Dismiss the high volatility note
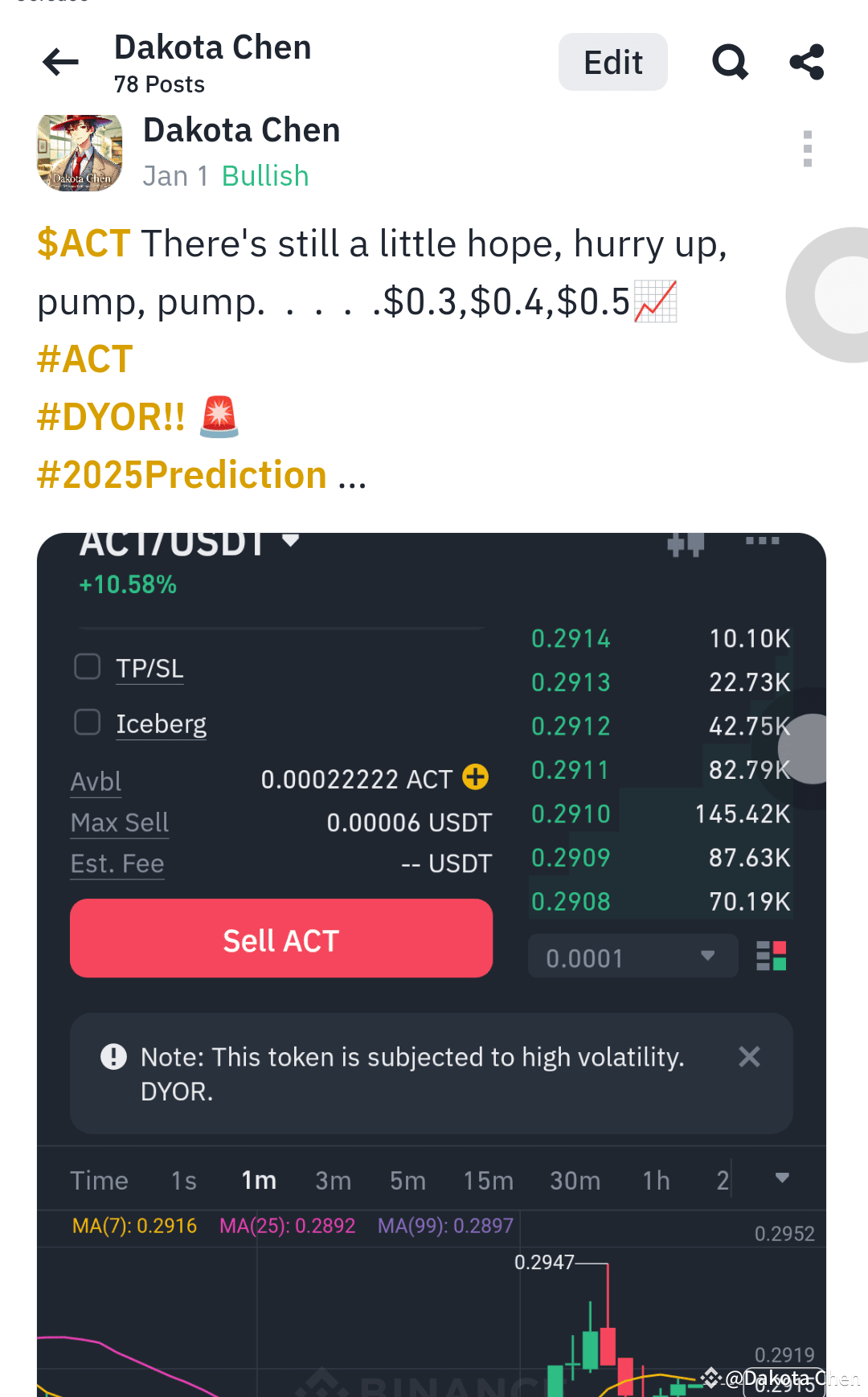Image resolution: width=868 pixels, height=1397 pixels. point(749,1057)
